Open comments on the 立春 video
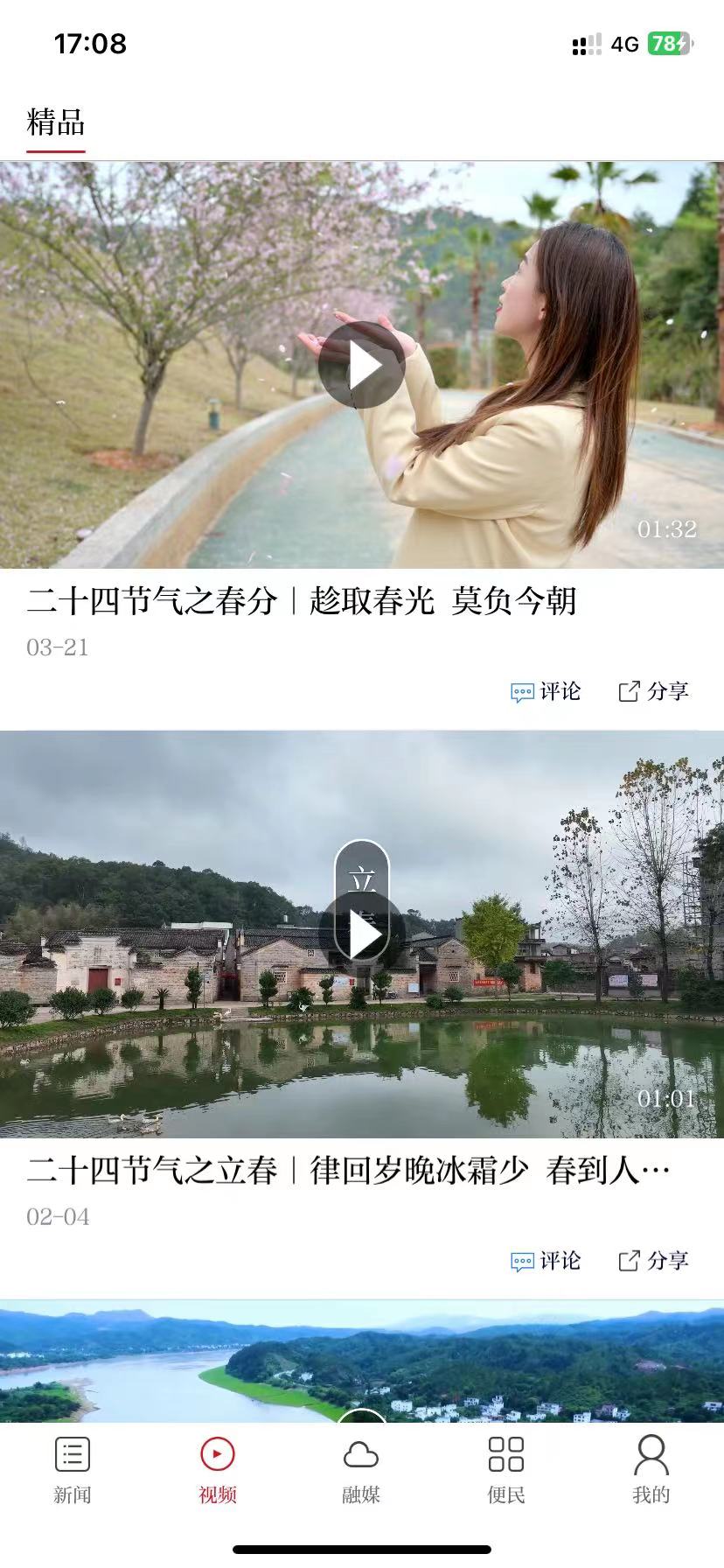Screen dimensions: 724x1568 pyautogui.click(x=546, y=1260)
